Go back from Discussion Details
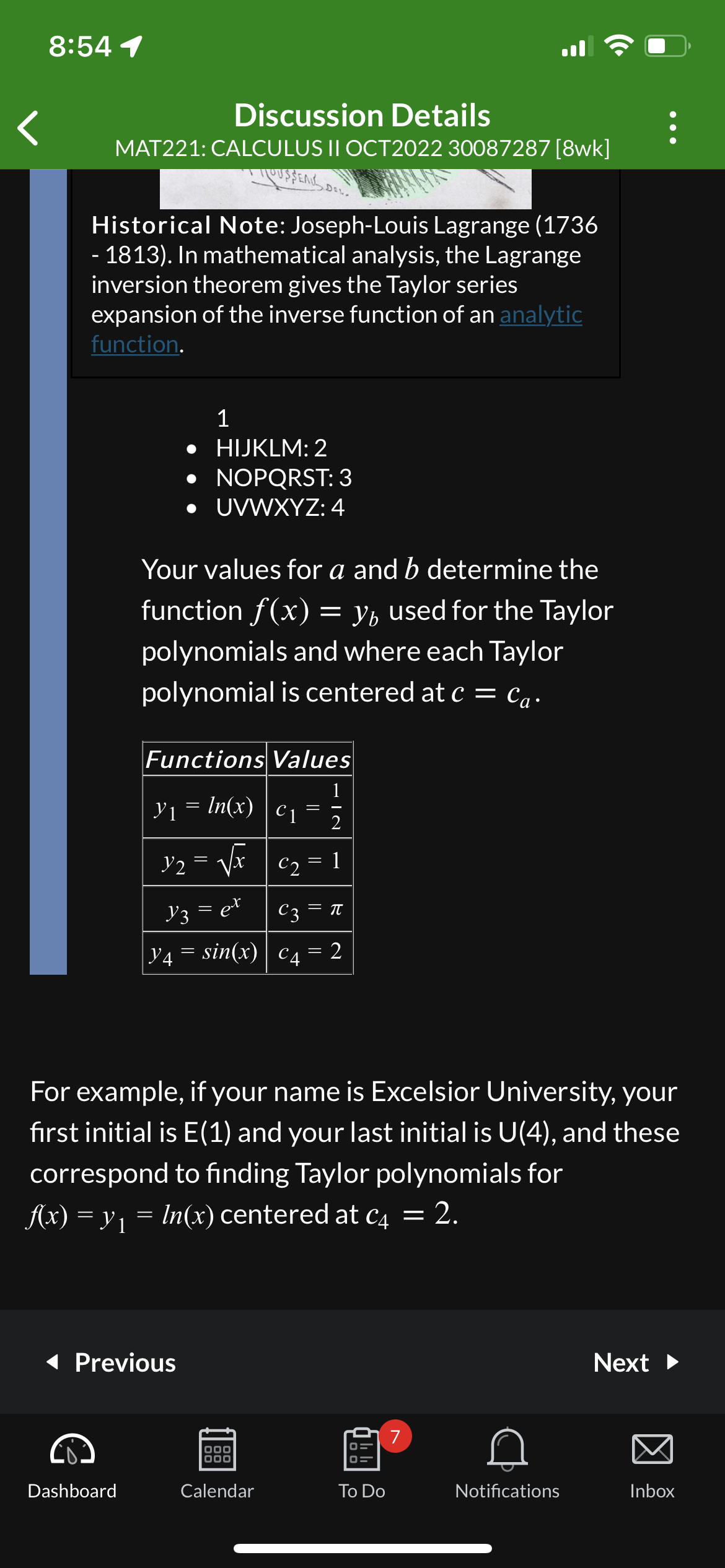This screenshot has height=1568, width=725. point(29,128)
